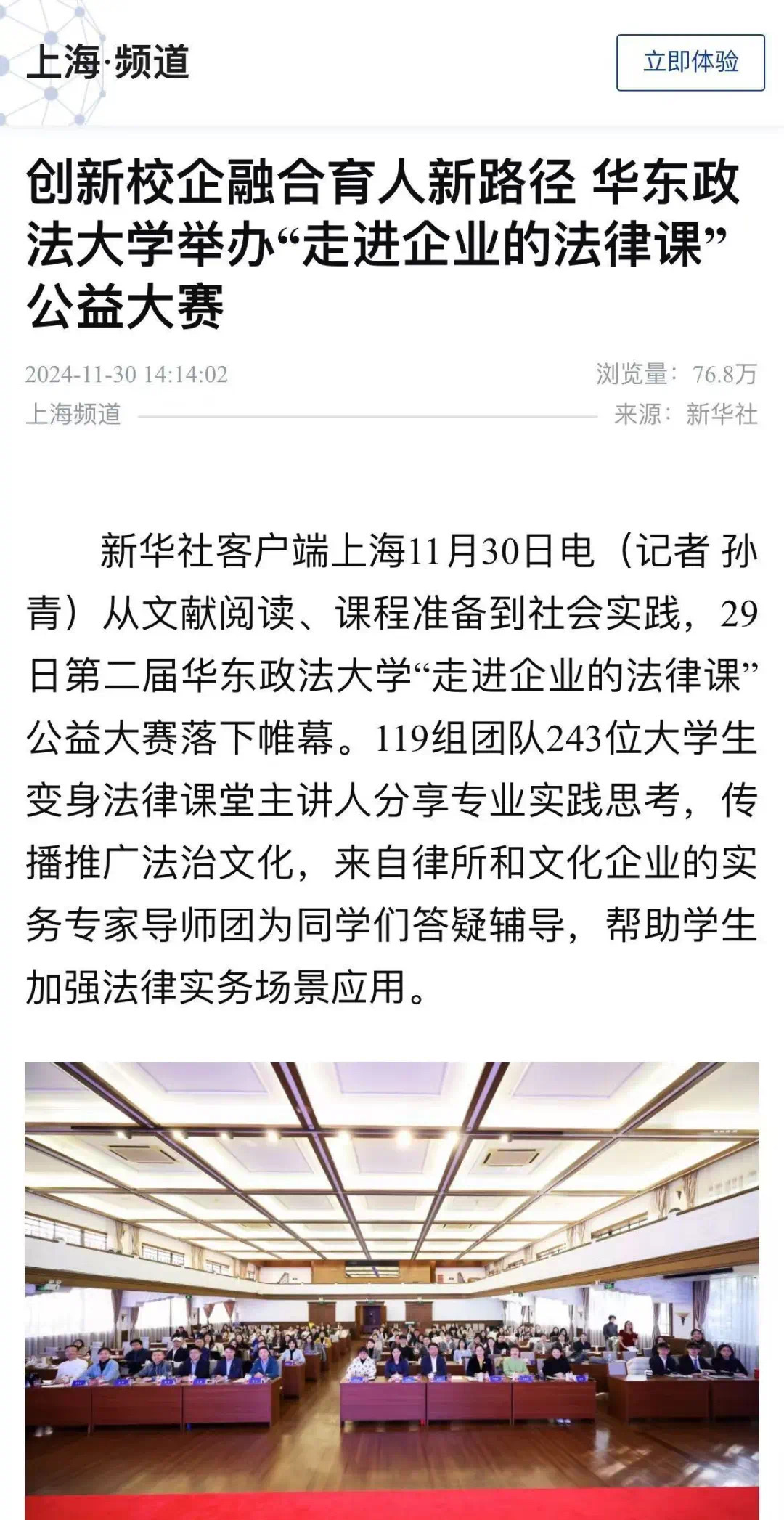Open the conference hall photo
784x1520 pixels.
click(392, 1290)
